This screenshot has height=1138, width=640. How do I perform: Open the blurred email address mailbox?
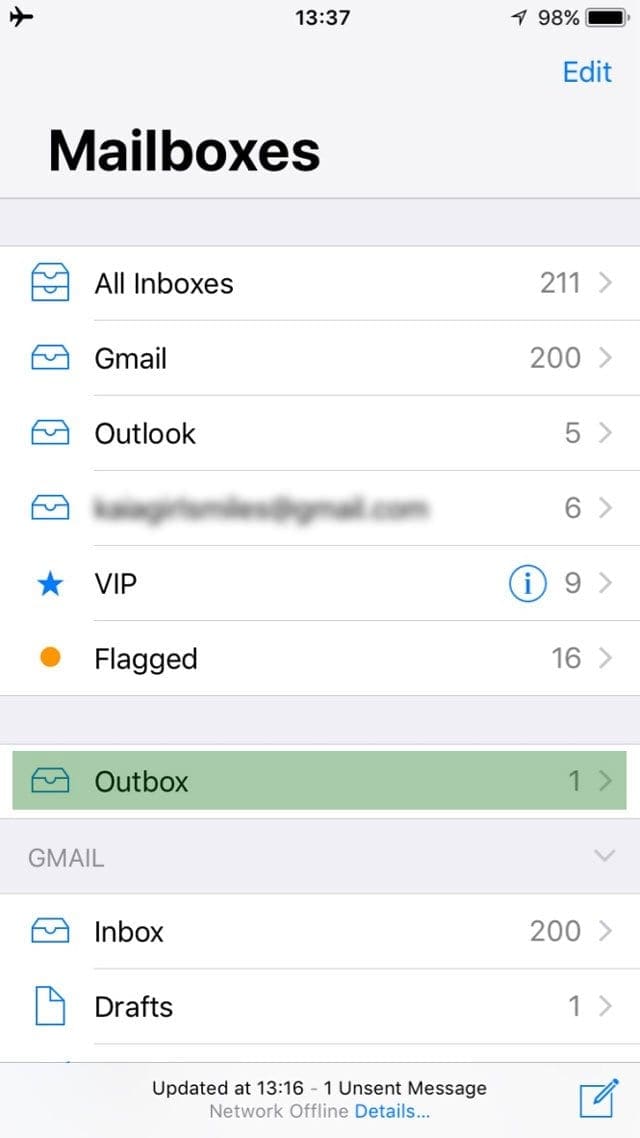point(320,508)
